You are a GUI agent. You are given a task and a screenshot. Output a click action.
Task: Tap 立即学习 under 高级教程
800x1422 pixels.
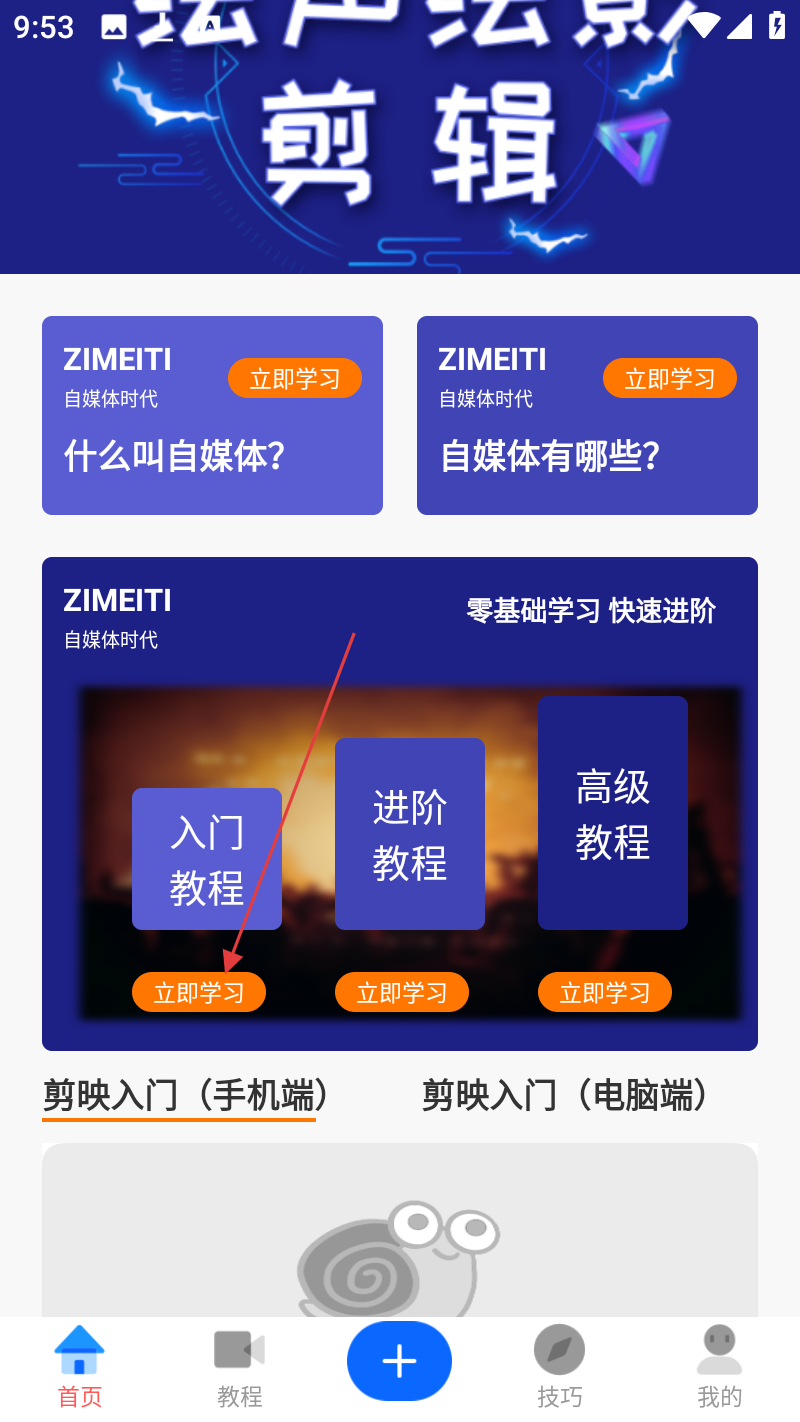point(605,993)
